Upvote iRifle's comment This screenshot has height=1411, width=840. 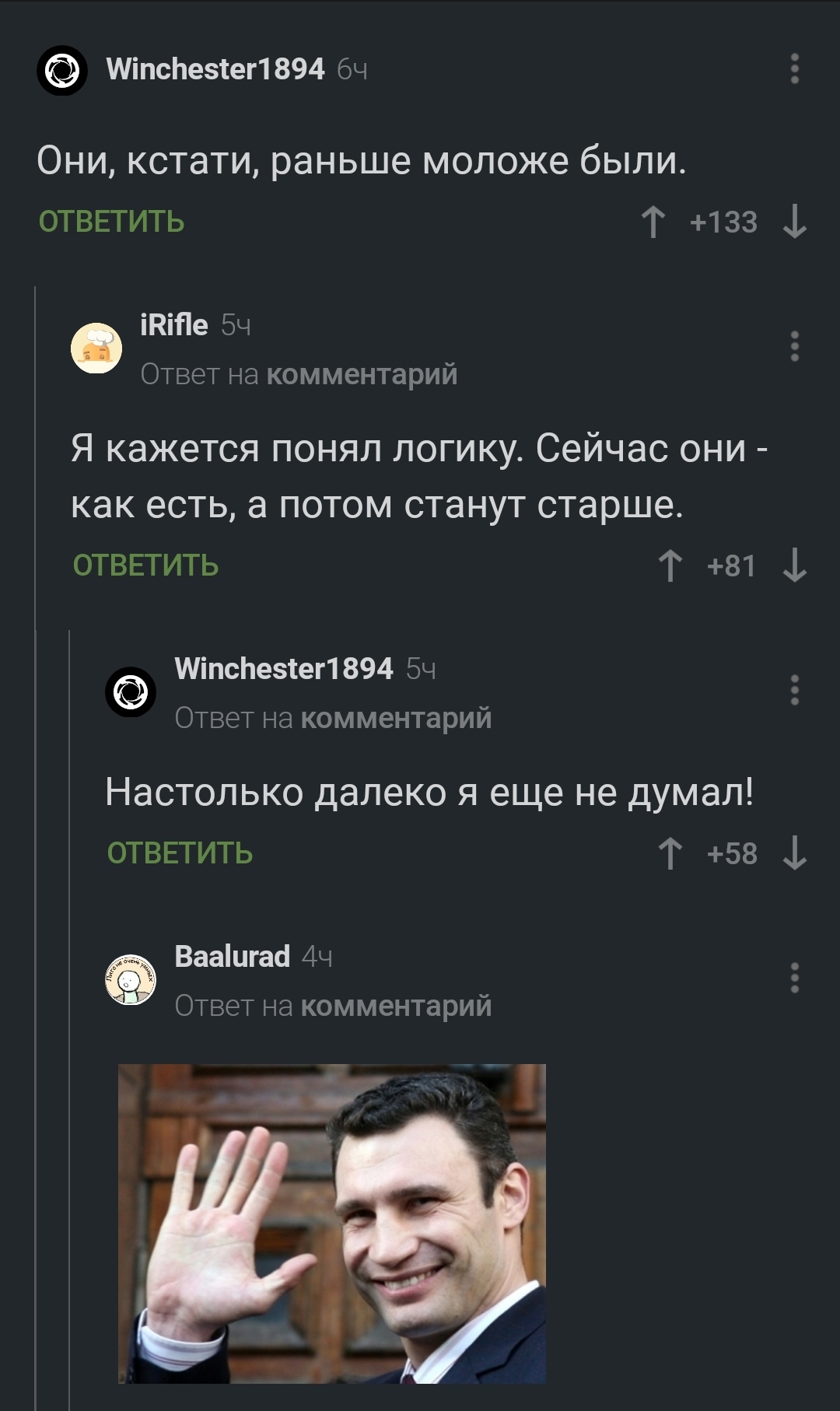[670, 565]
